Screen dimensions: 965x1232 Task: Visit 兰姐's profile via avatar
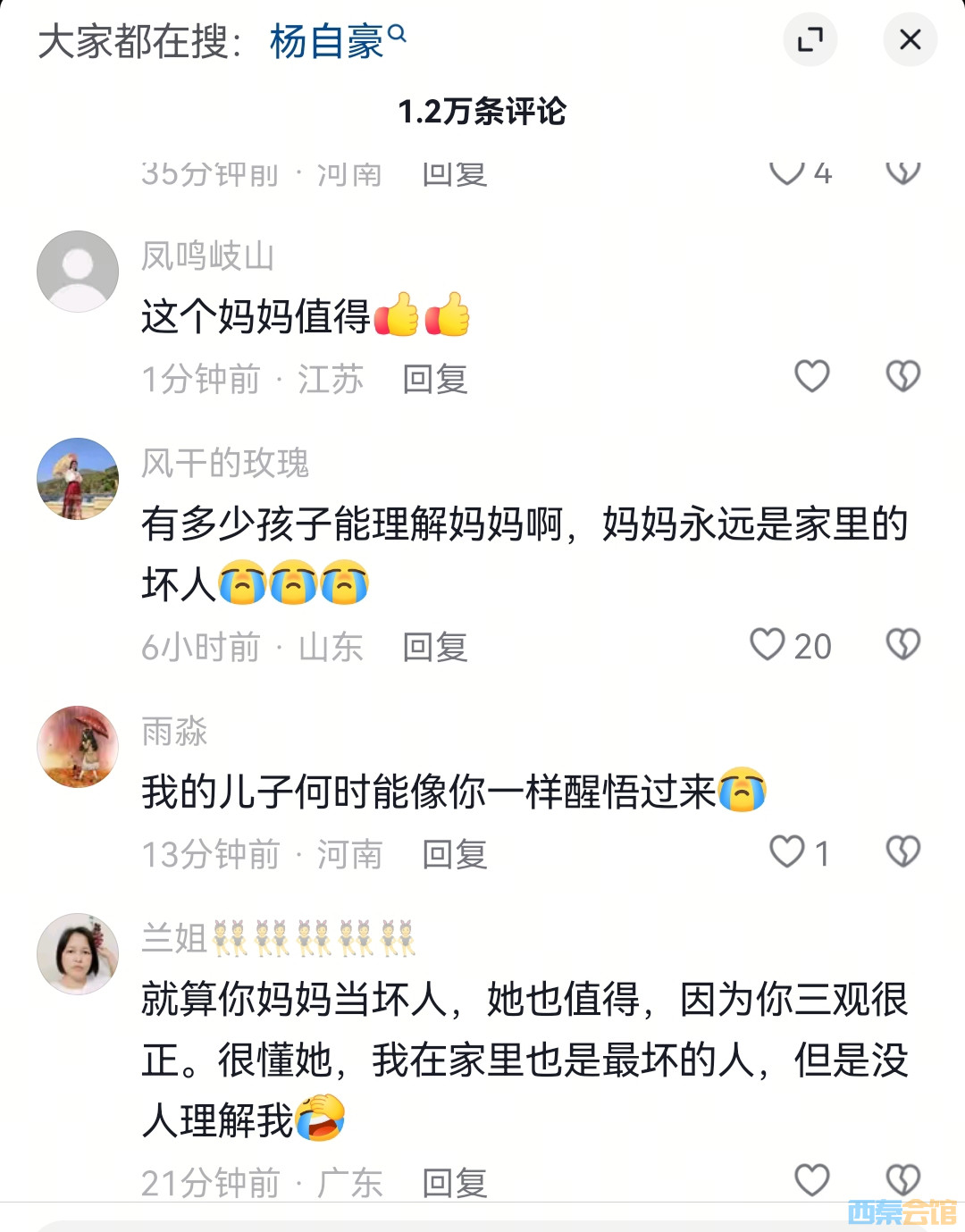coord(78,954)
